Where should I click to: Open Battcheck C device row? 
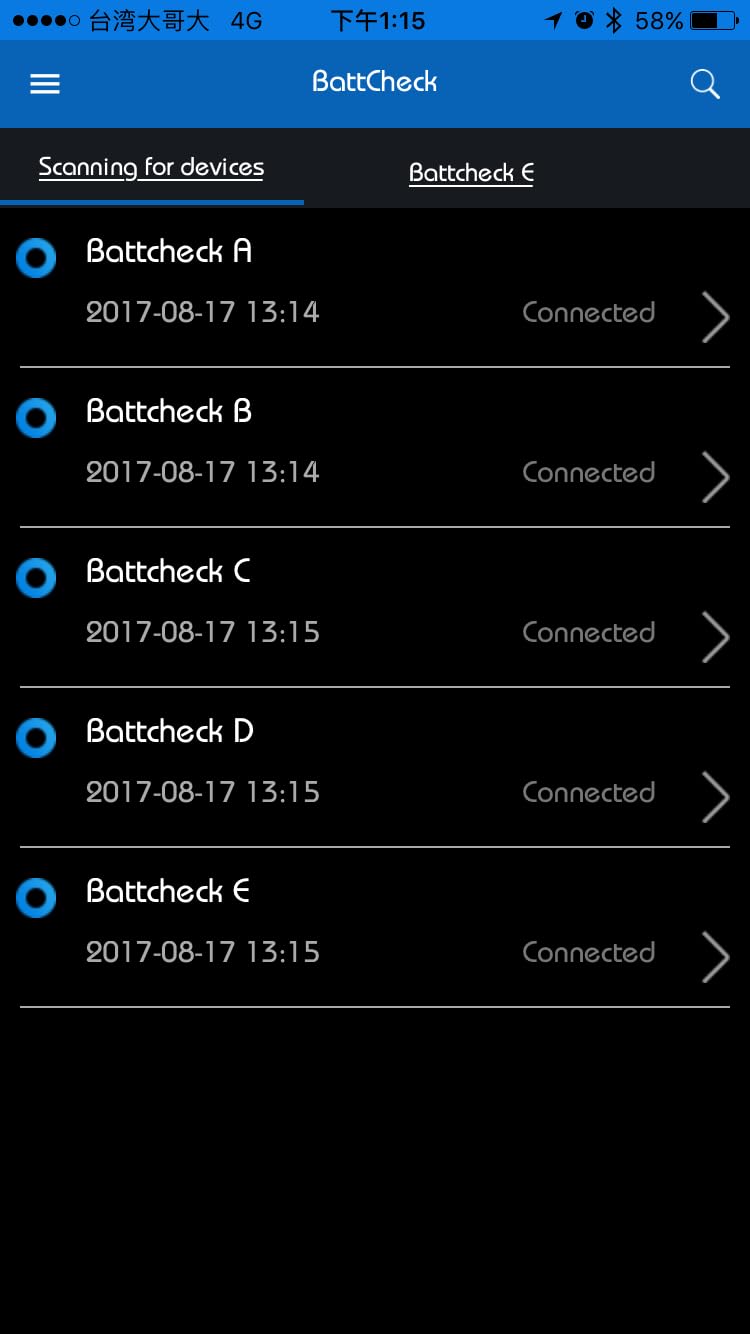pos(374,605)
